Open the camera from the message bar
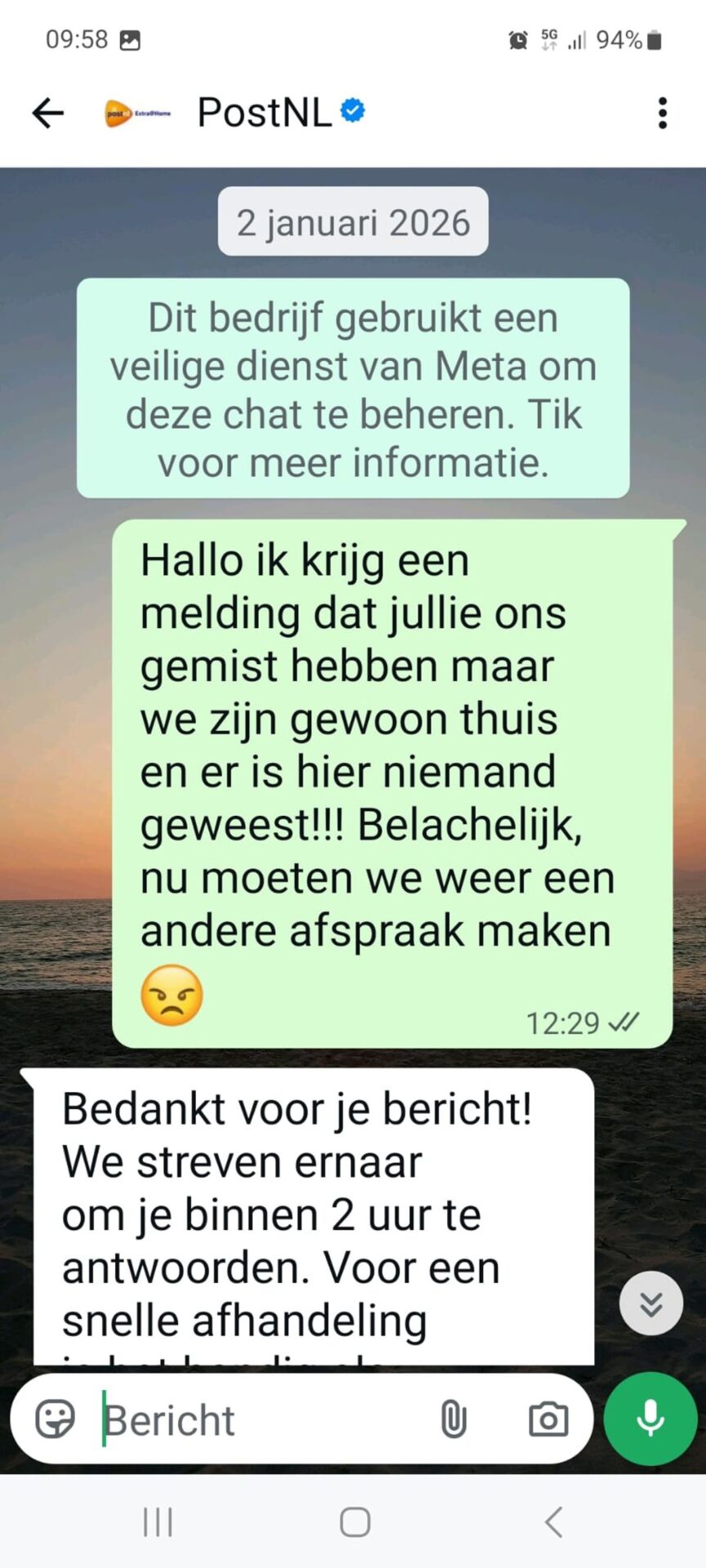The width and height of the screenshot is (706, 1568). point(548,1419)
